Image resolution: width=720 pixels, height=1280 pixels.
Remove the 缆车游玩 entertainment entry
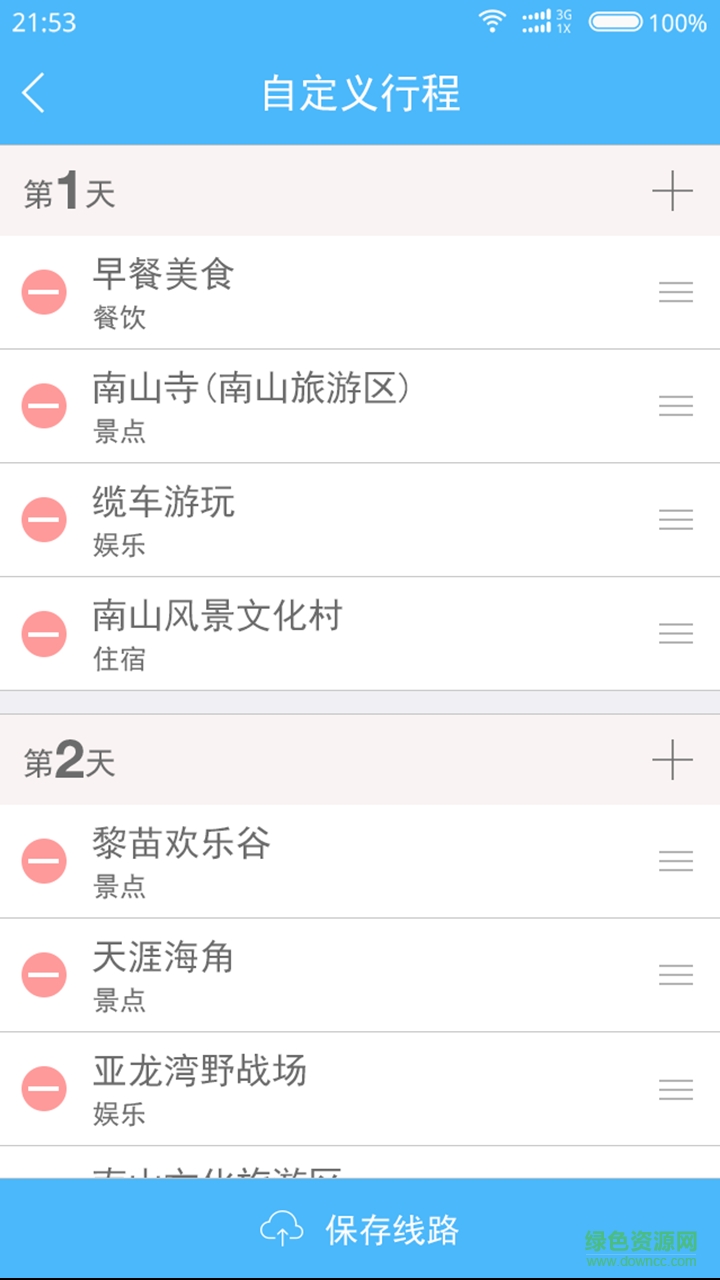click(x=43, y=521)
